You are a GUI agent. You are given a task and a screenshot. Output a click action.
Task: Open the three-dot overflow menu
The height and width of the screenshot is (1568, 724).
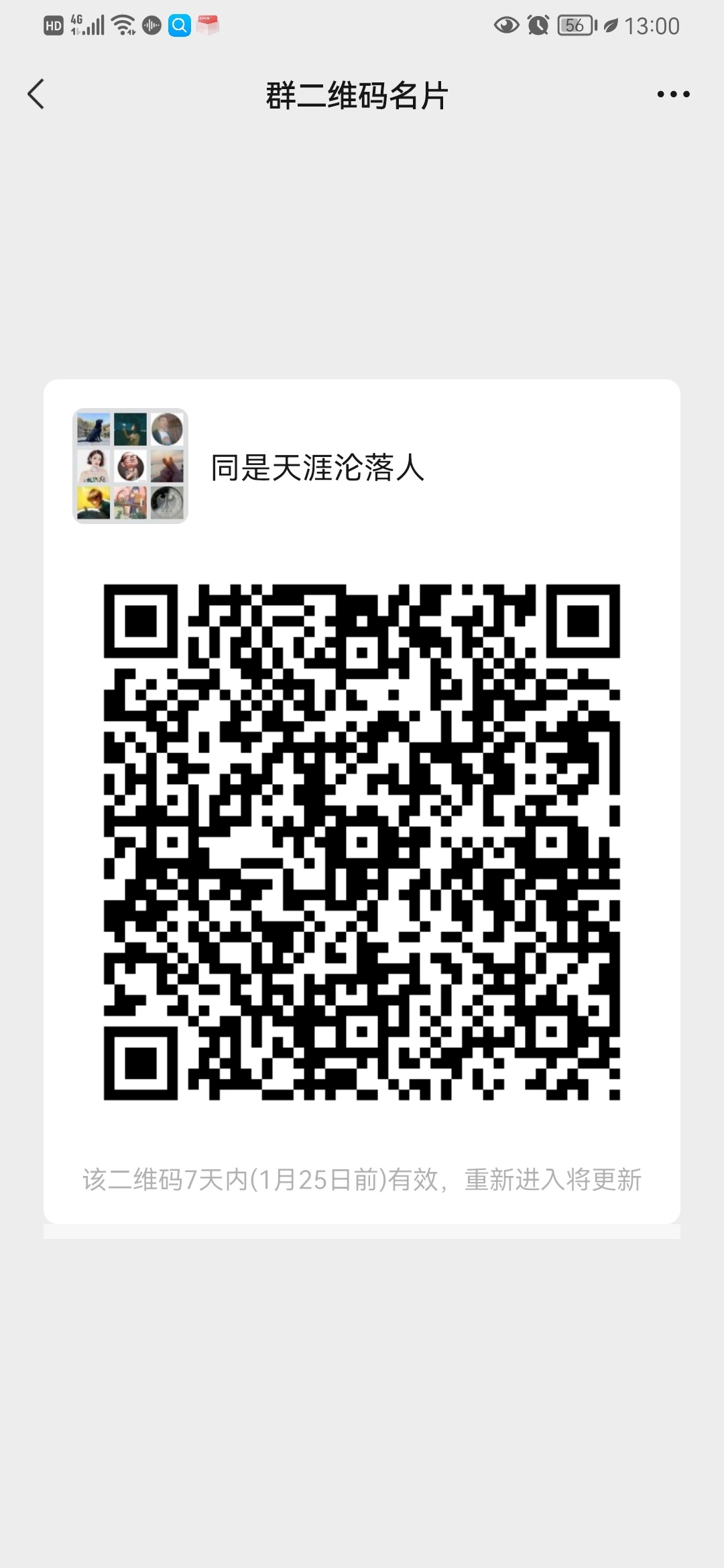[x=673, y=94]
